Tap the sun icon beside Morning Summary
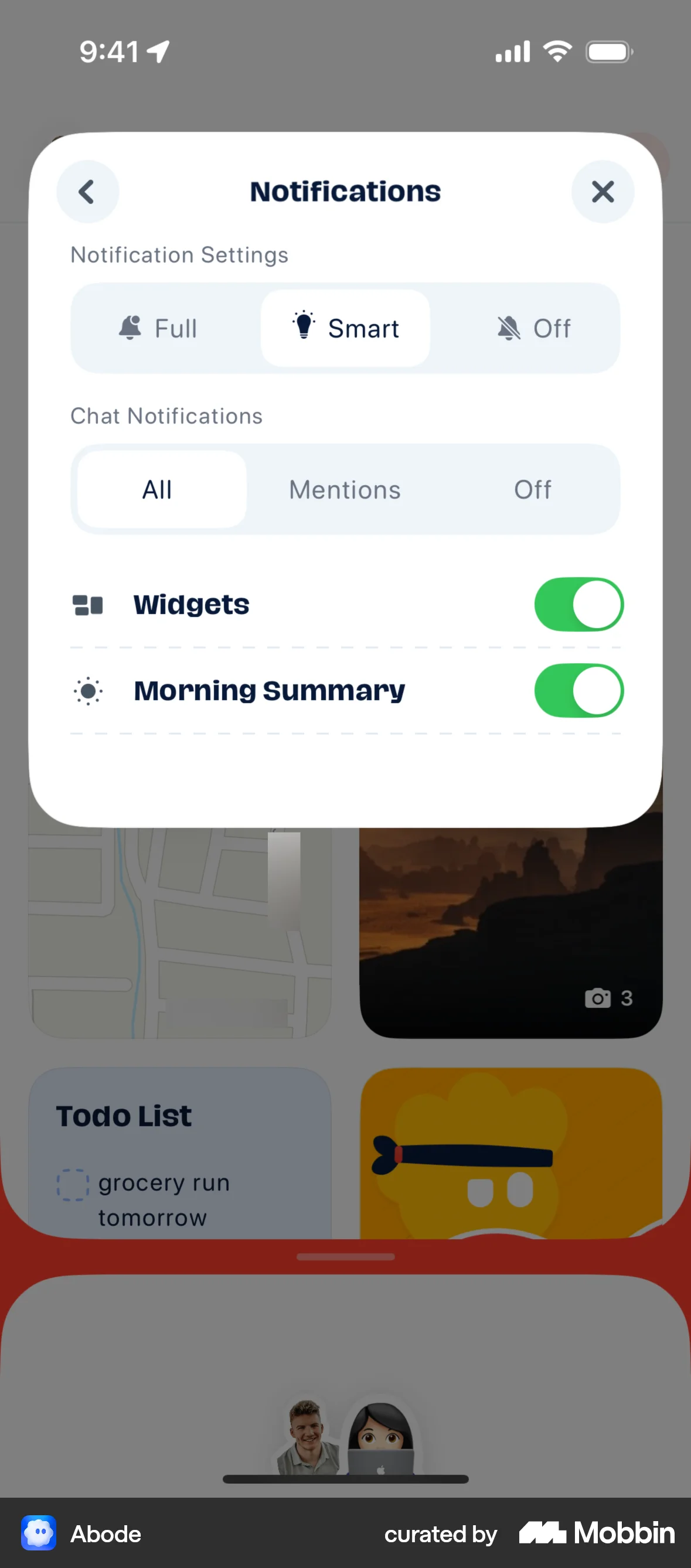Image resolution: width=691 pixels, height=1568 pixels. 88,691
